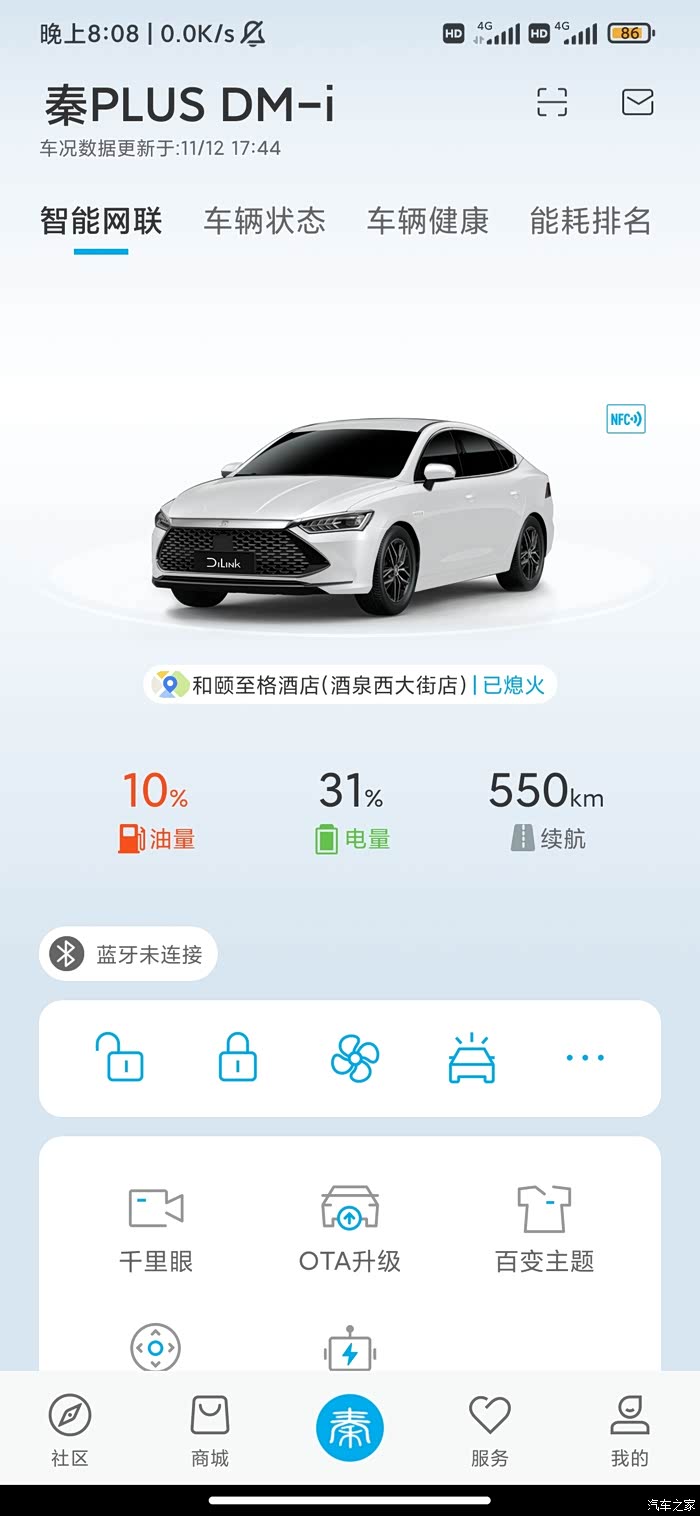Open 千里眼 remote camera
Image resolution: width=700 pixels, height=1516 pixels.
pos(156,1229)
